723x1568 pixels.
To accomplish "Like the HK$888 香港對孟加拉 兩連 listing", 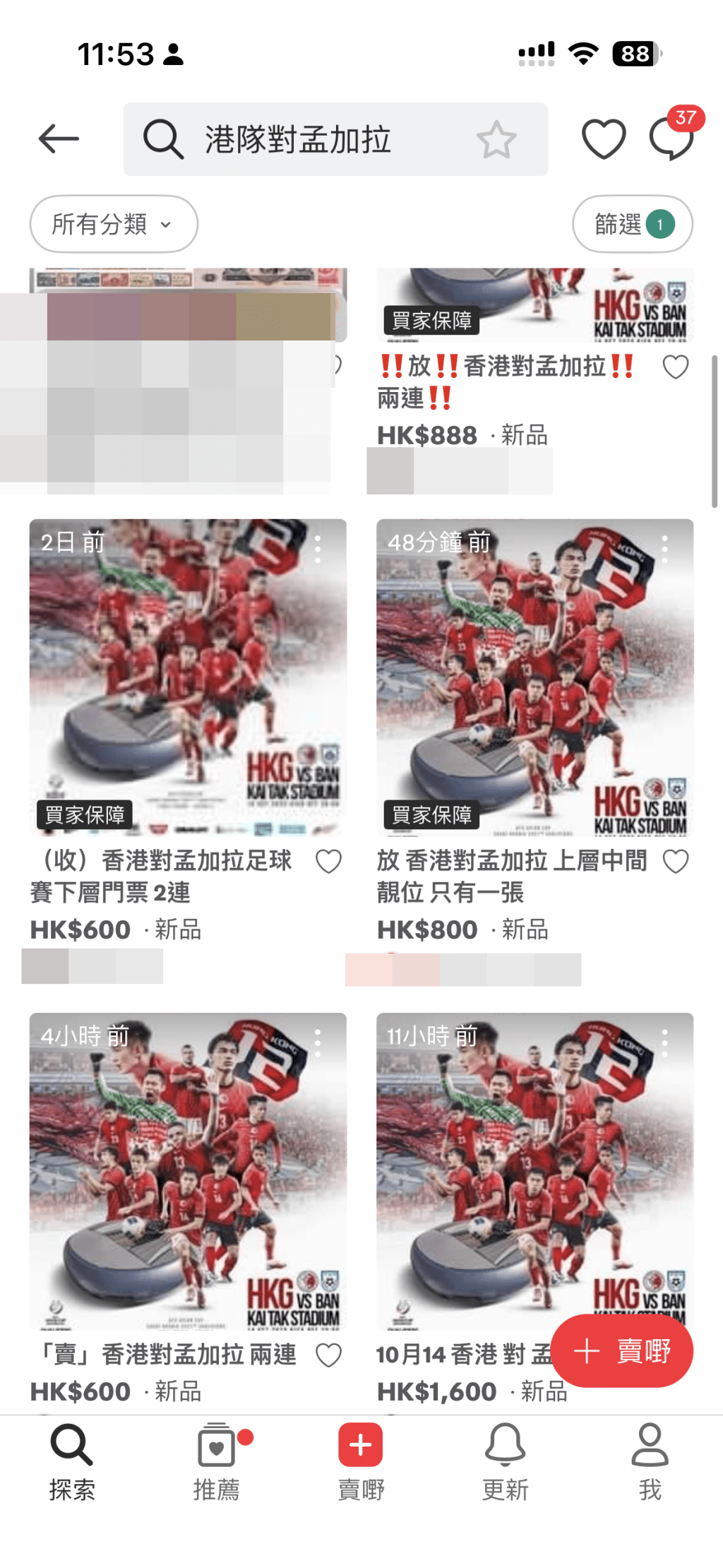I will (676, 367).
